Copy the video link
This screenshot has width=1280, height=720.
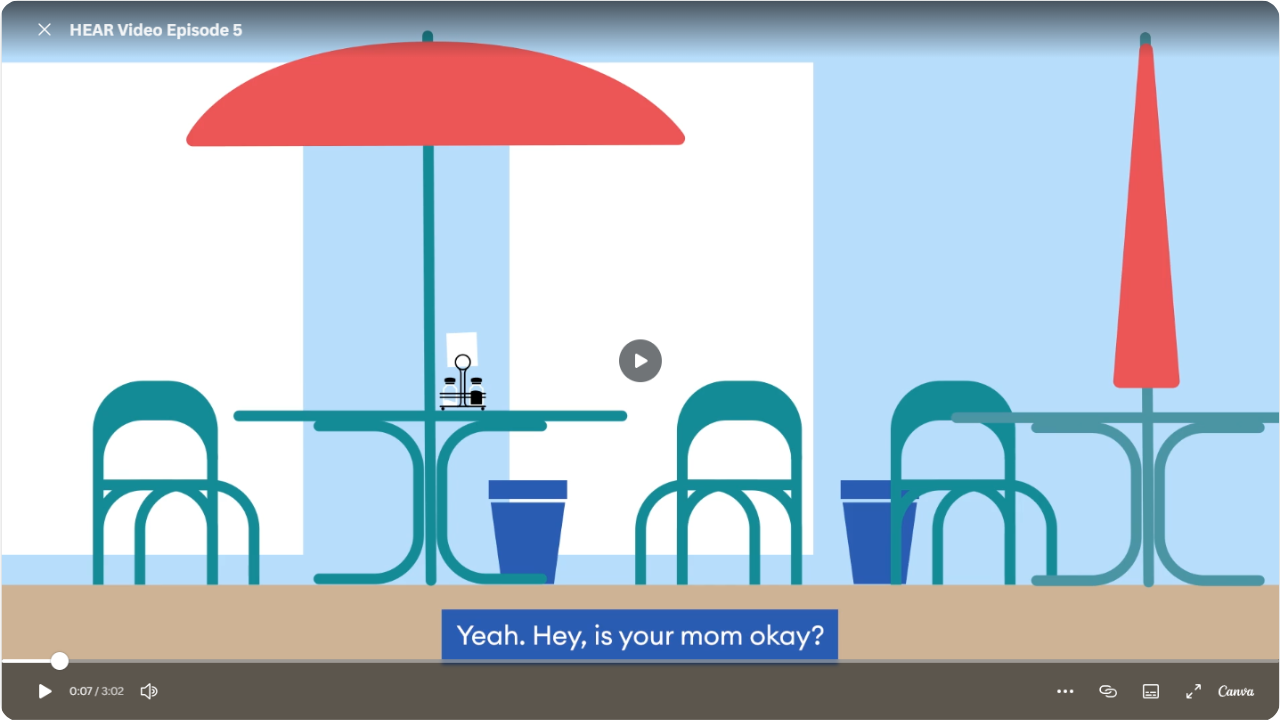click(x=1107, y=691)
